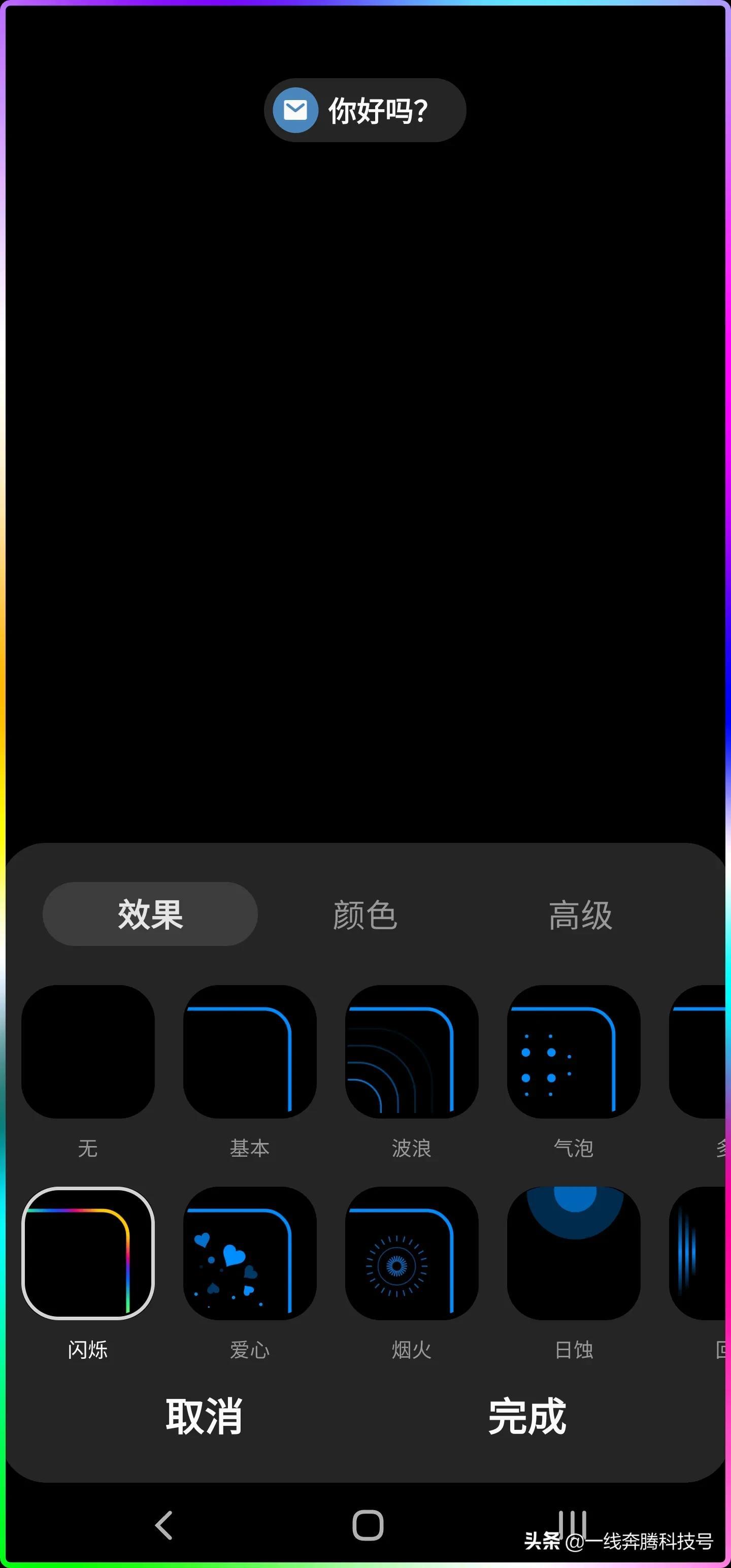Pick the 波浪 effect
The height and width of the screenshot is (1568, 731).
click(x=412, y=1051)
